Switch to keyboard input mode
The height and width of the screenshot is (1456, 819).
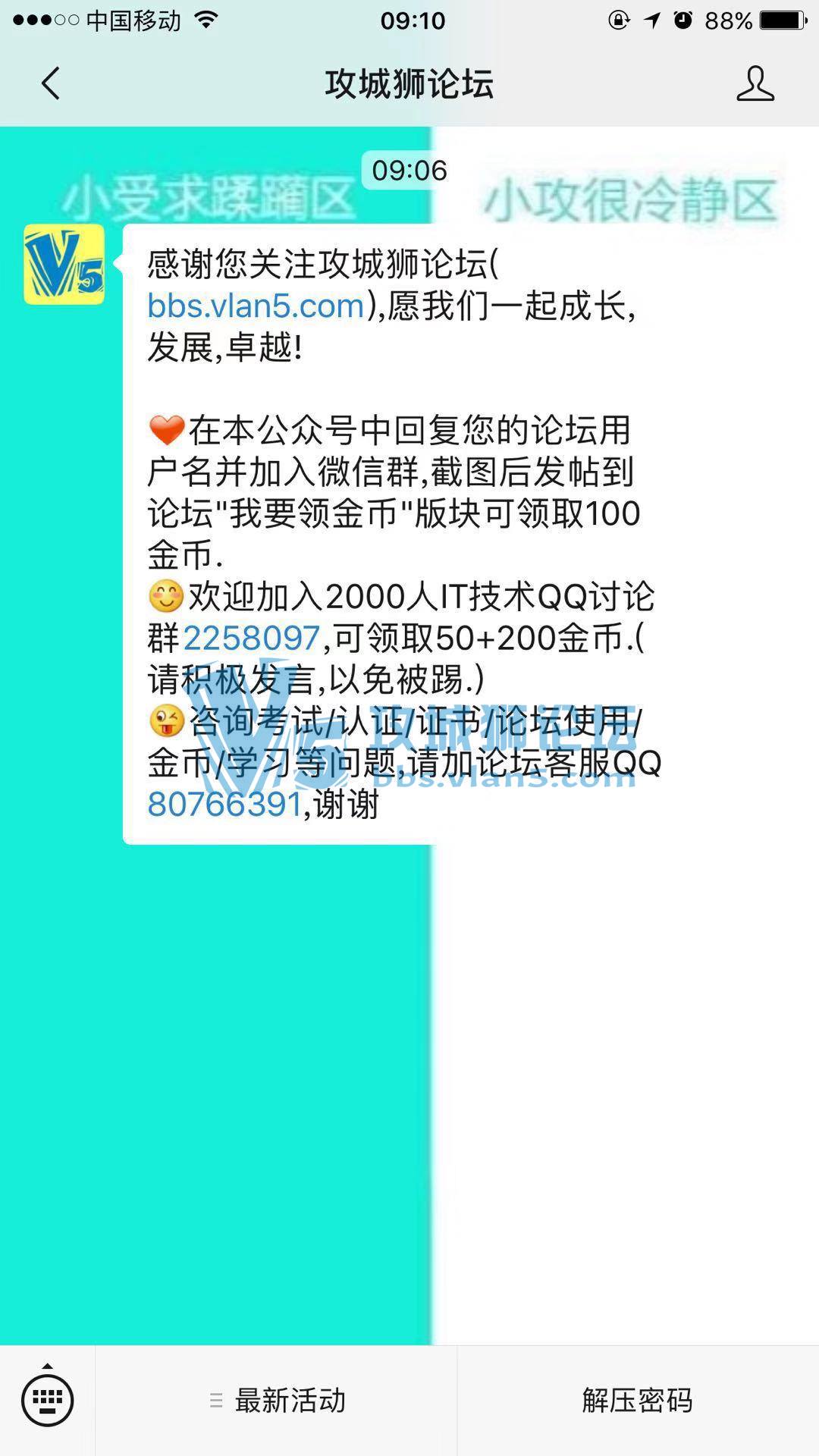(x=47, y=1400)
